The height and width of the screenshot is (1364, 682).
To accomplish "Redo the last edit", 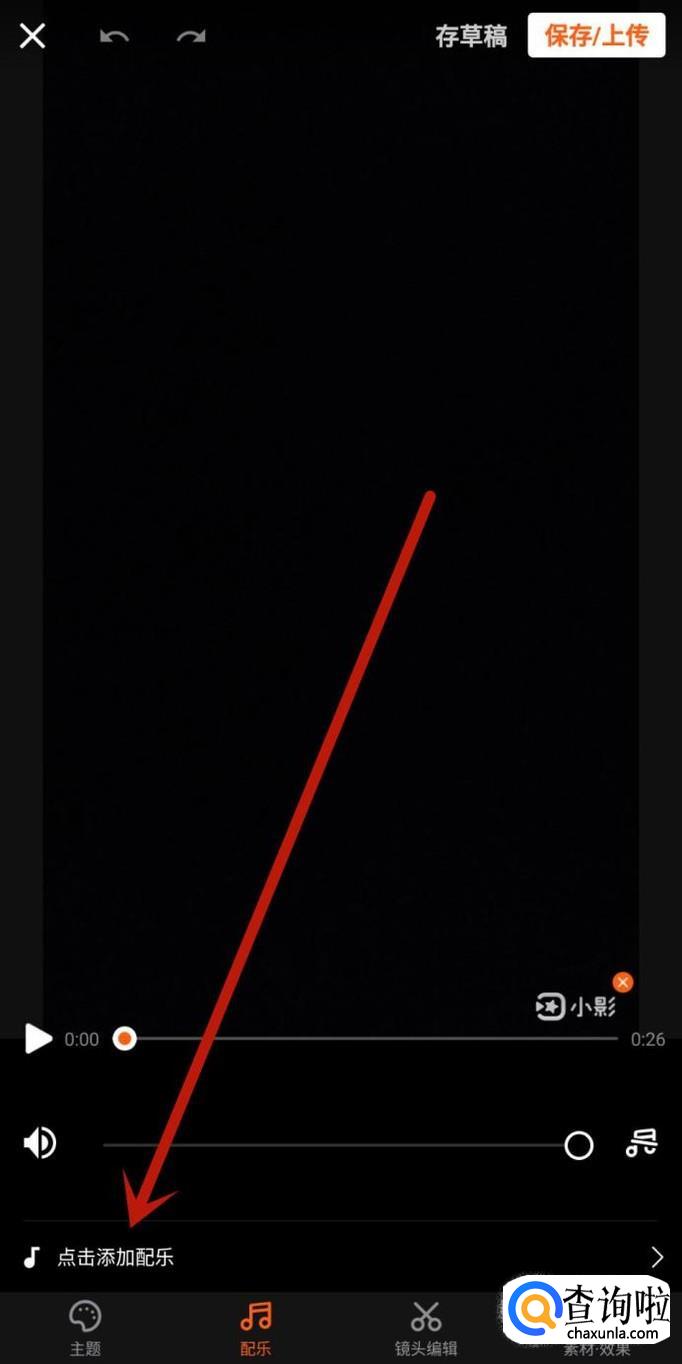I will pyautogui.click(x=190, y=37).
